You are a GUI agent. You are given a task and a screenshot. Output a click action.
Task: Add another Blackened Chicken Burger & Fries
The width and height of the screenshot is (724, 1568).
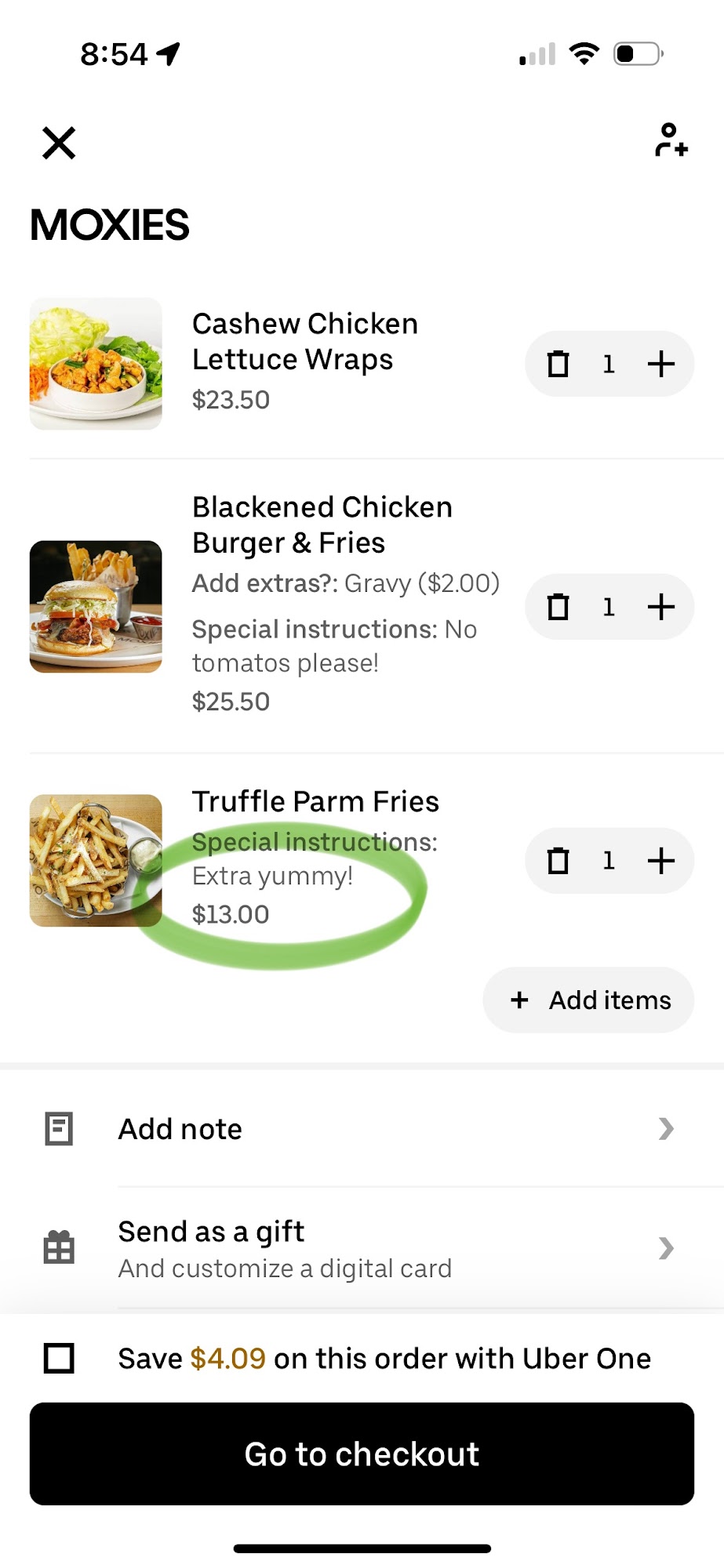(x=661, y=607)
